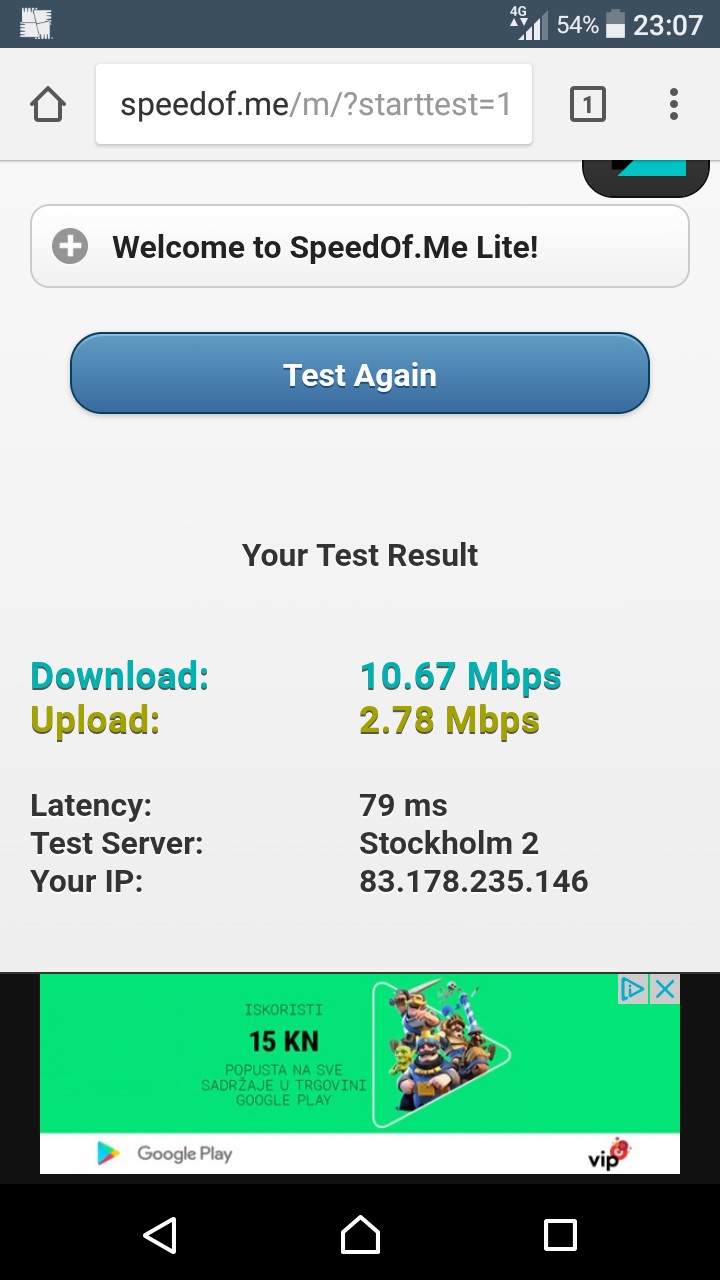
Task: Go back with the system back button
Action: (x=160, y=1235)
